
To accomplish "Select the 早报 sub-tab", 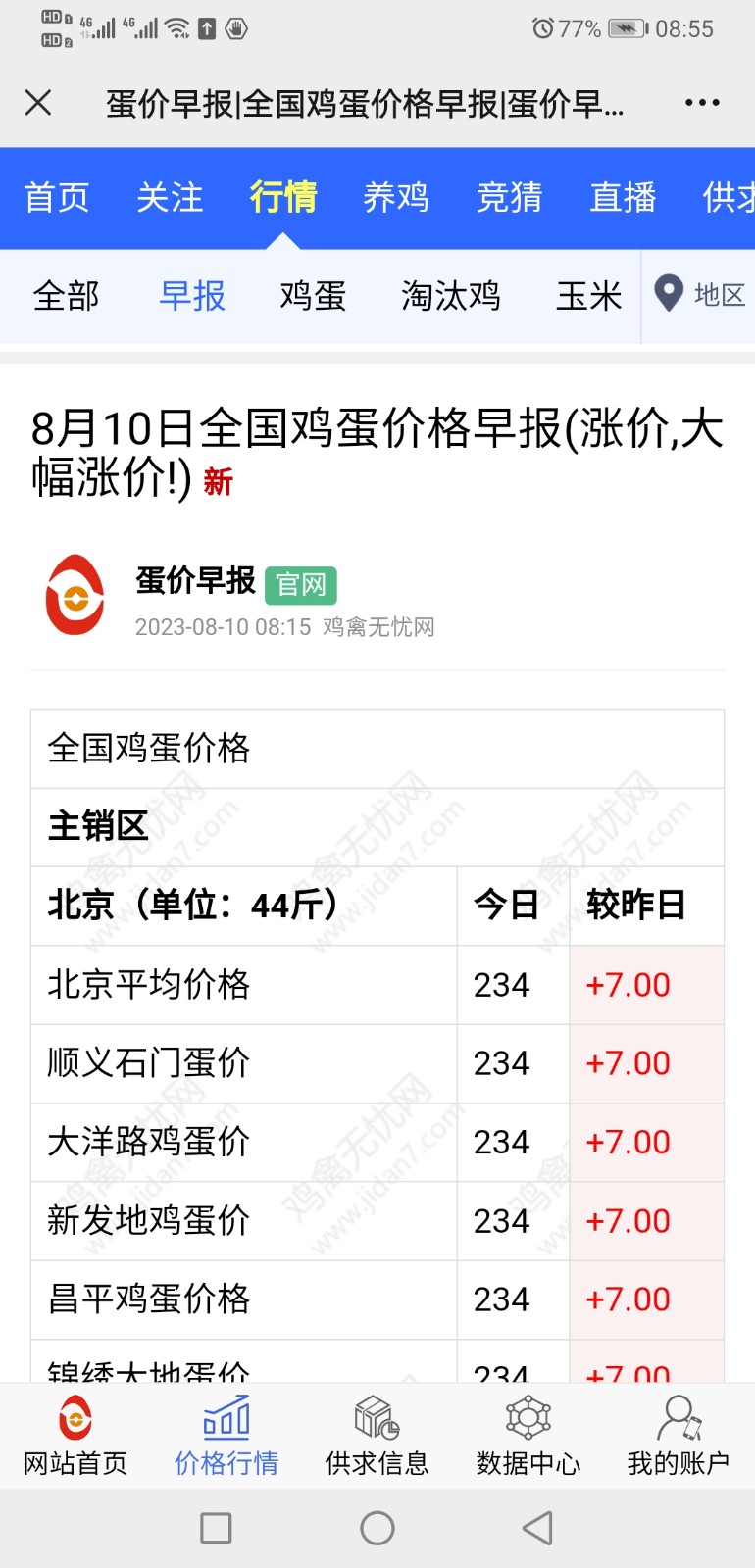I will pyautogui.click(x=192, y=295).
